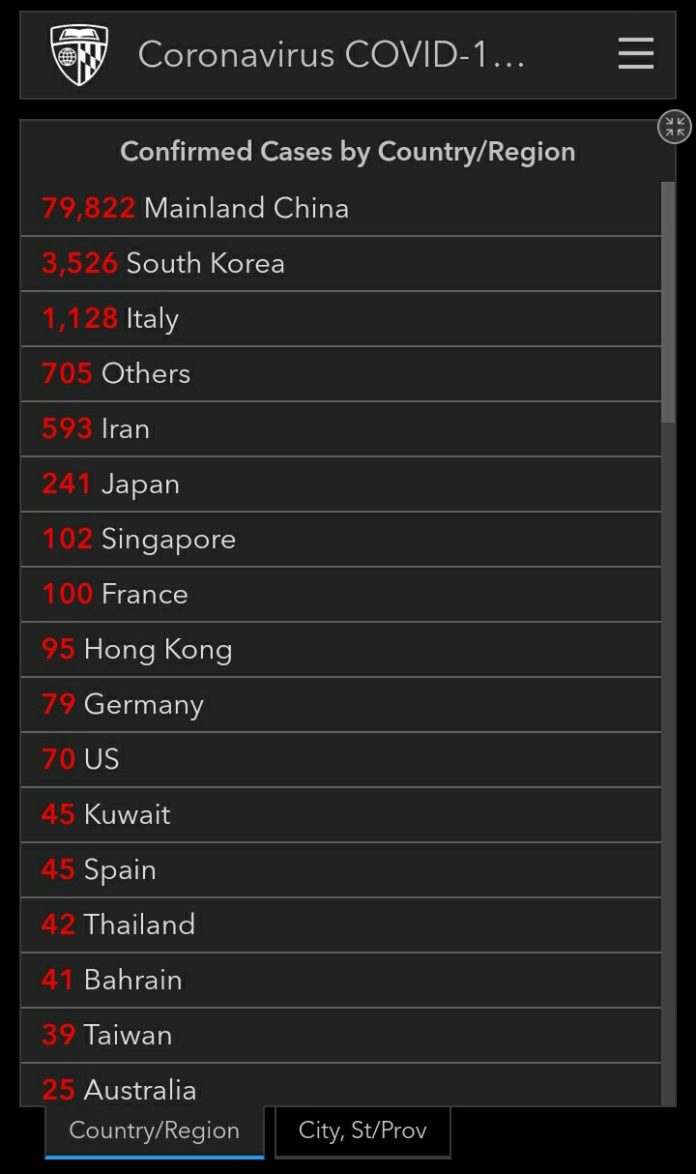This screenshot has width=696, height=1174.
Task: Collapse the confirmed cases panel
Action: tap(674, 127)
